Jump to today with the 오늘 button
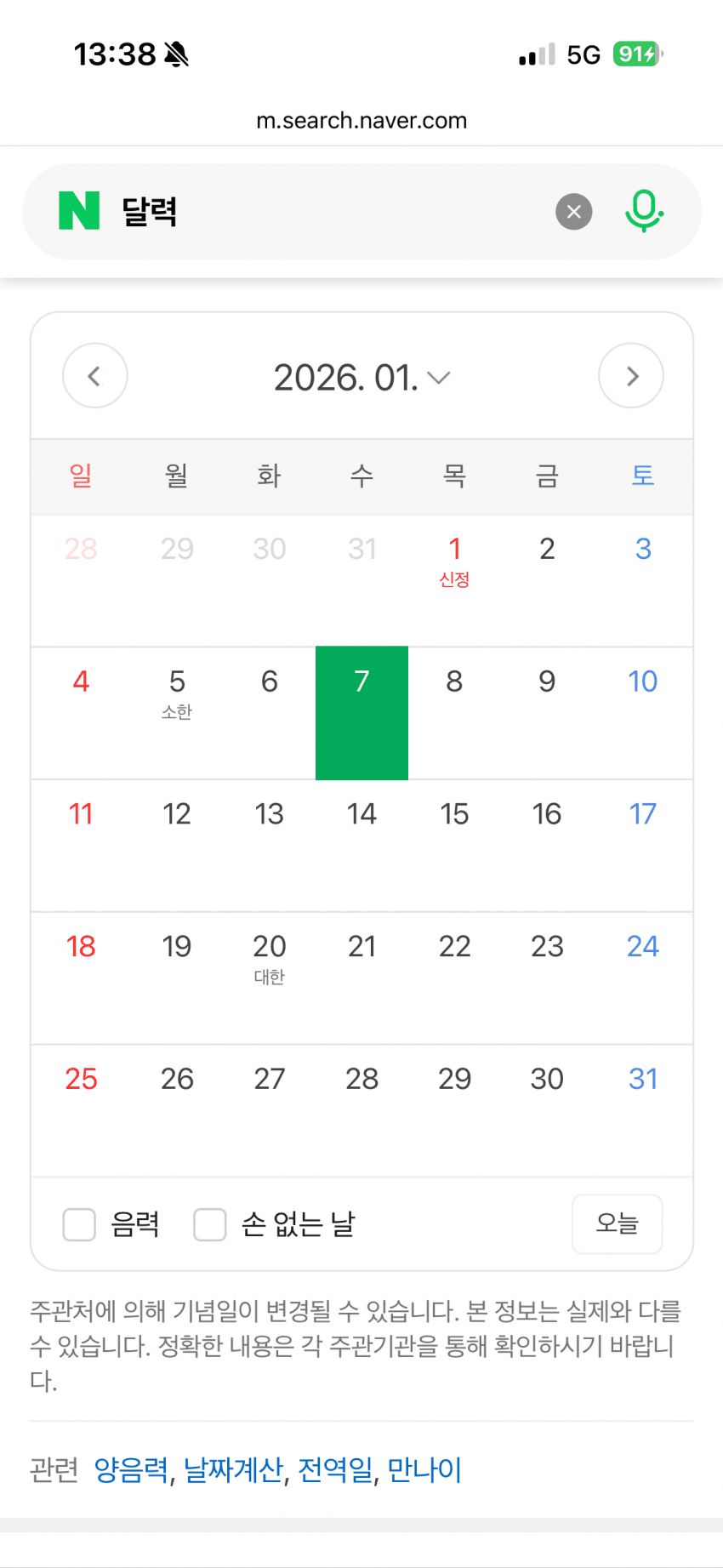The image size is (723, 1568). point(617,1223)
